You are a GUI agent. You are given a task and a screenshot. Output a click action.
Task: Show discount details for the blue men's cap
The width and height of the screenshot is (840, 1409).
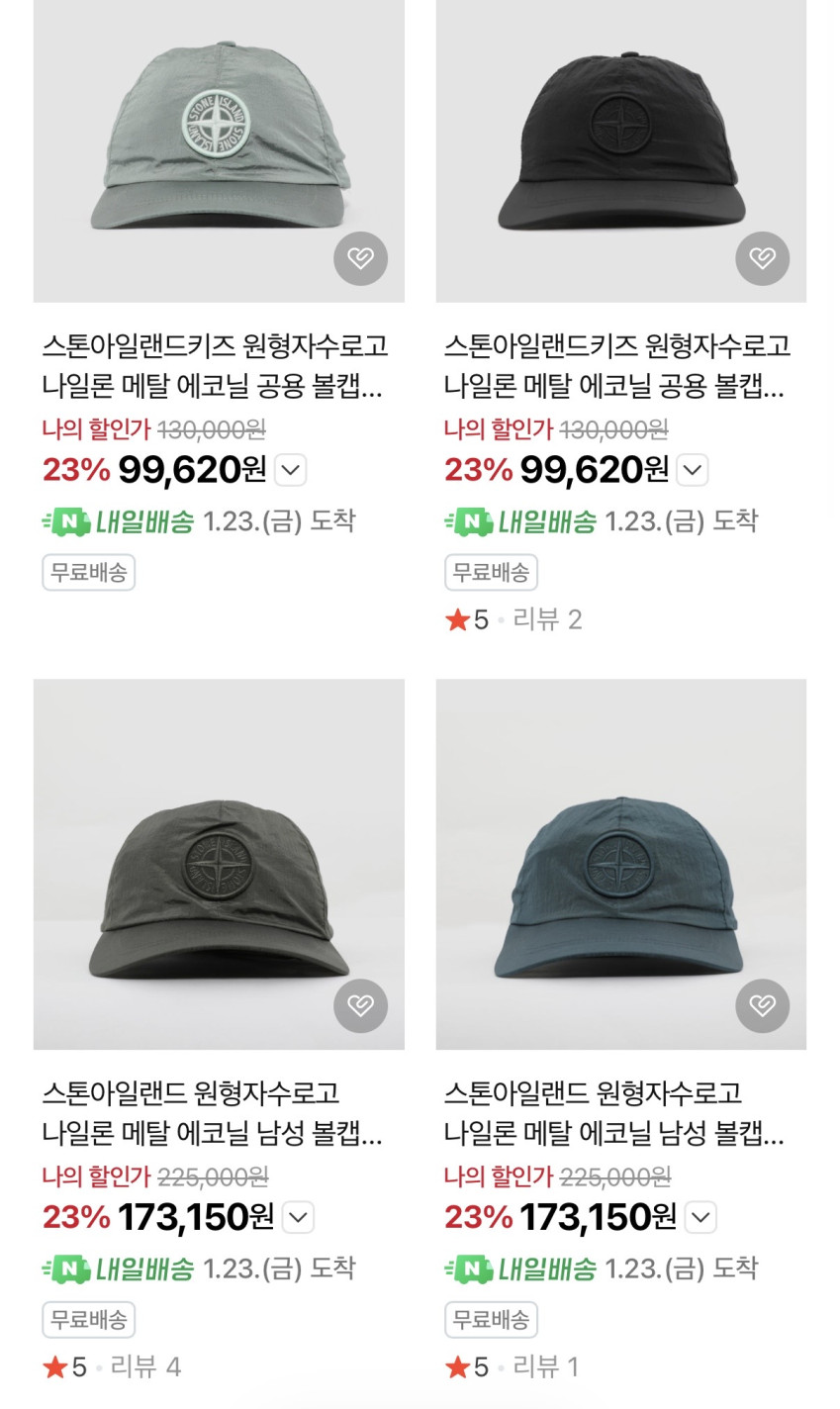[700, 1217]
